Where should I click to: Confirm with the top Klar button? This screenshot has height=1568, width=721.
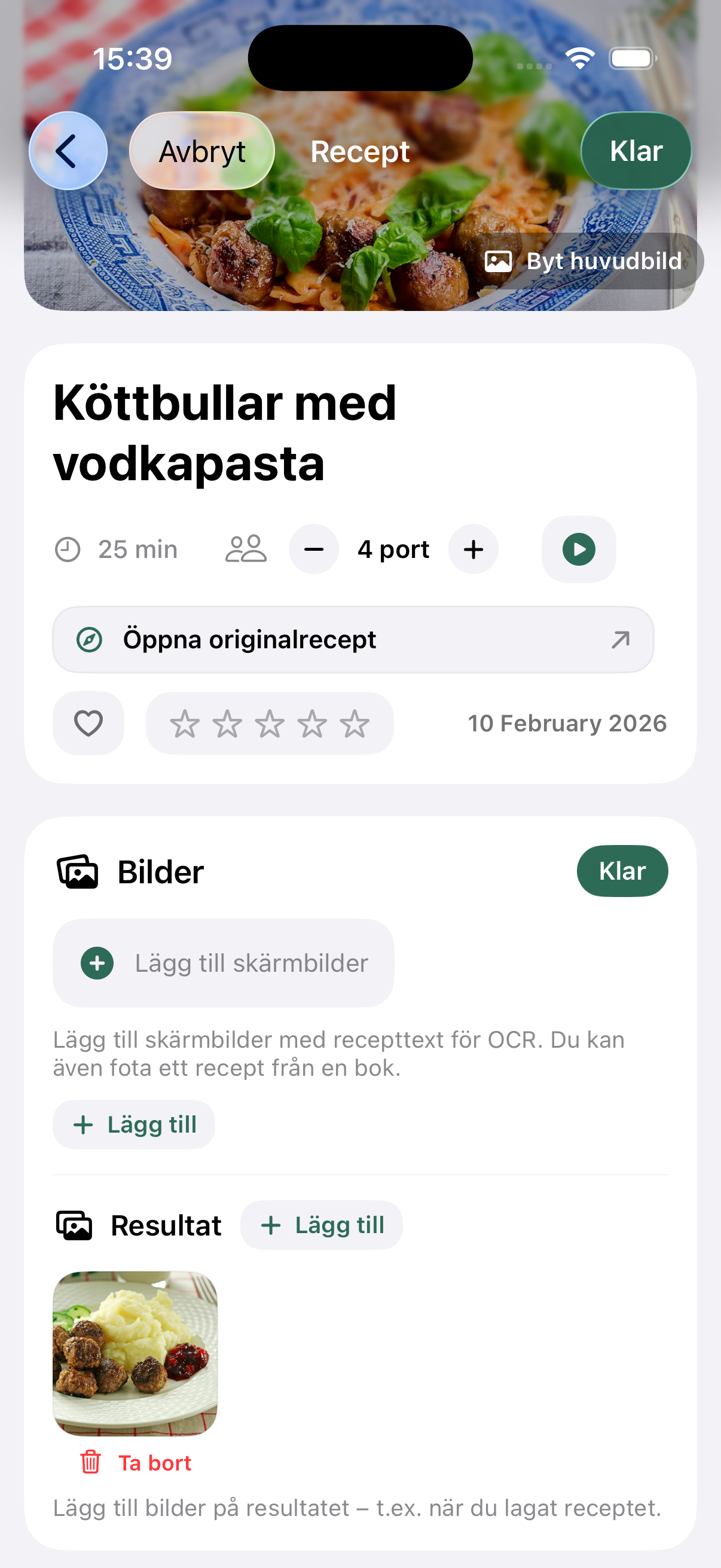[636, 150]
